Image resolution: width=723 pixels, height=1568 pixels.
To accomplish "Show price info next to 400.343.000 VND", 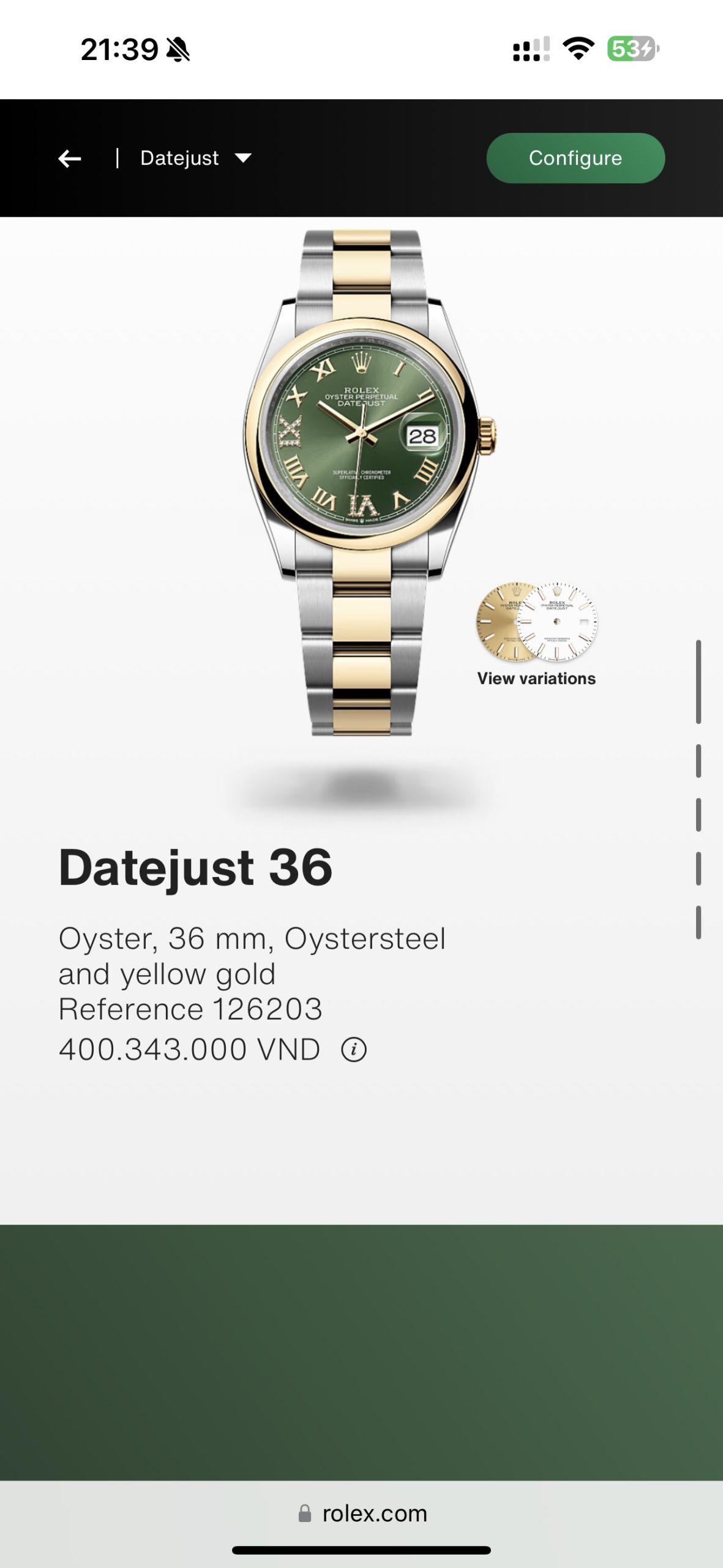I will [354, 1049].
